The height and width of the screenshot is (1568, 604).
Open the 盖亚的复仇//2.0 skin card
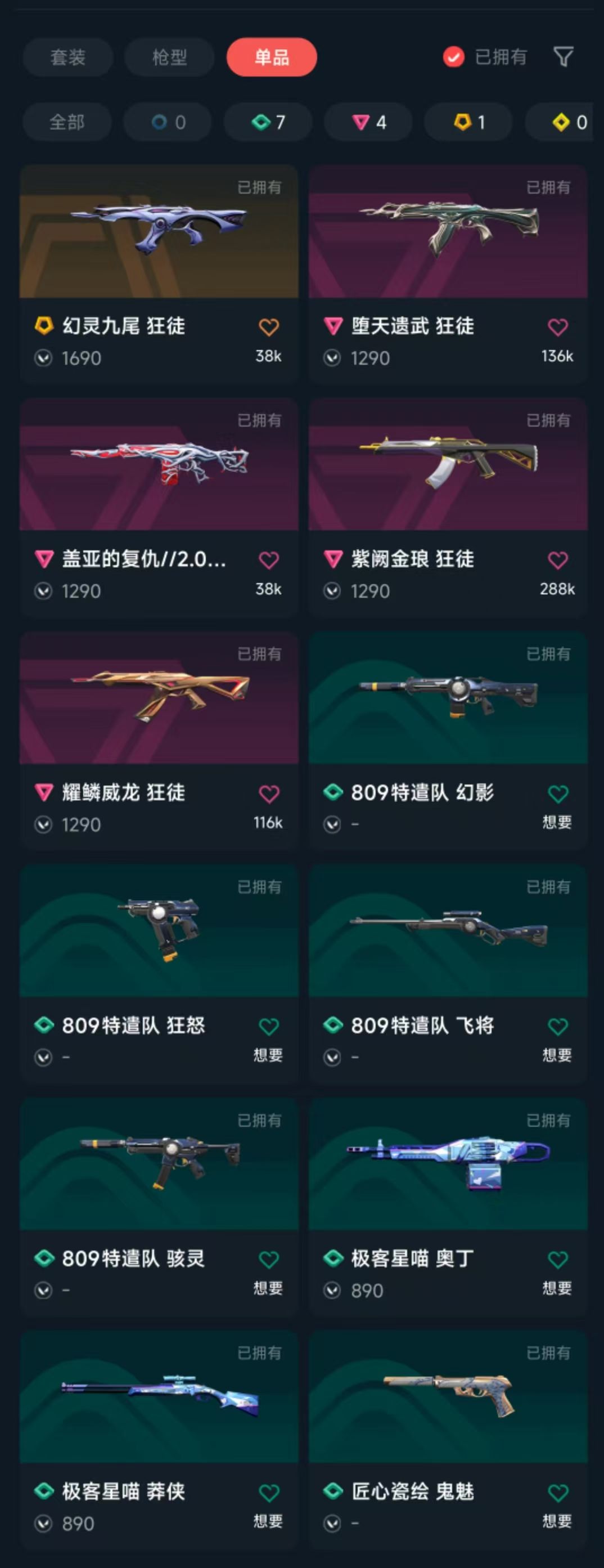click(x=159, y=507)
